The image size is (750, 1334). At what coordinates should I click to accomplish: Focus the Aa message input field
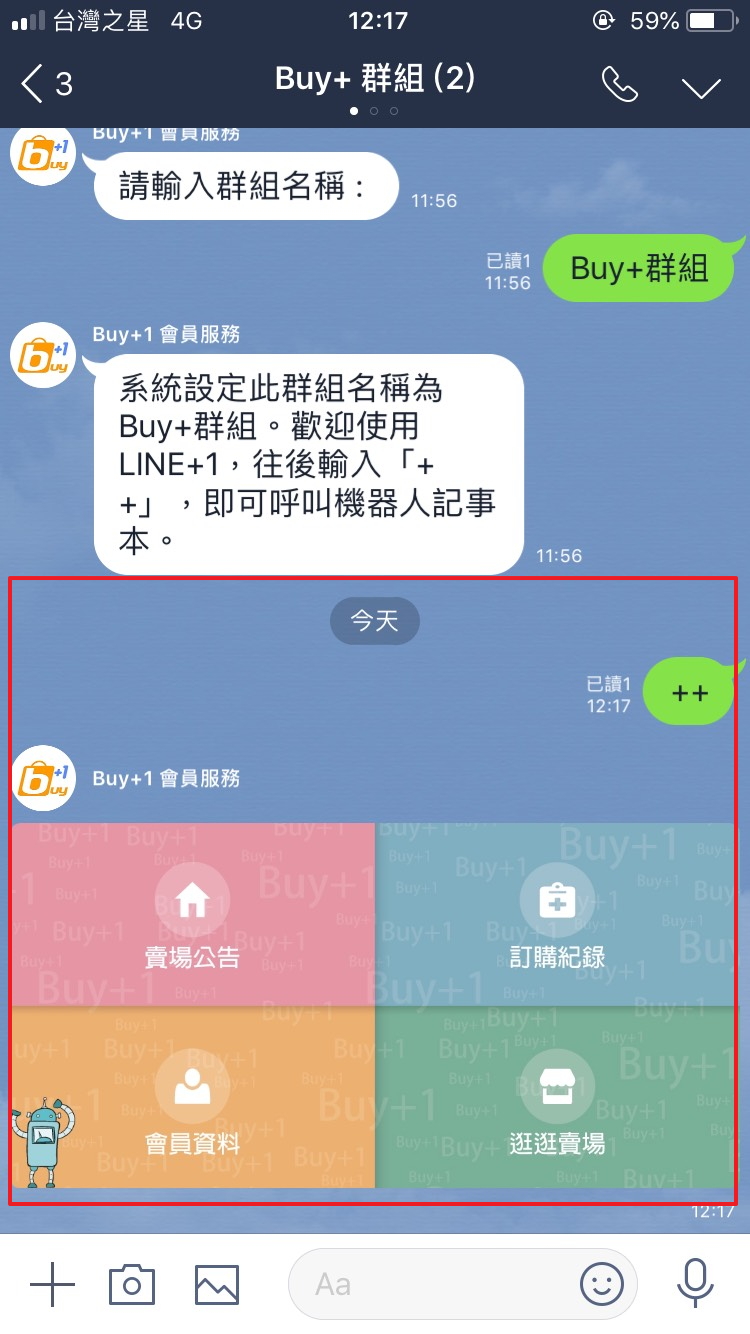coord(440,1284)
